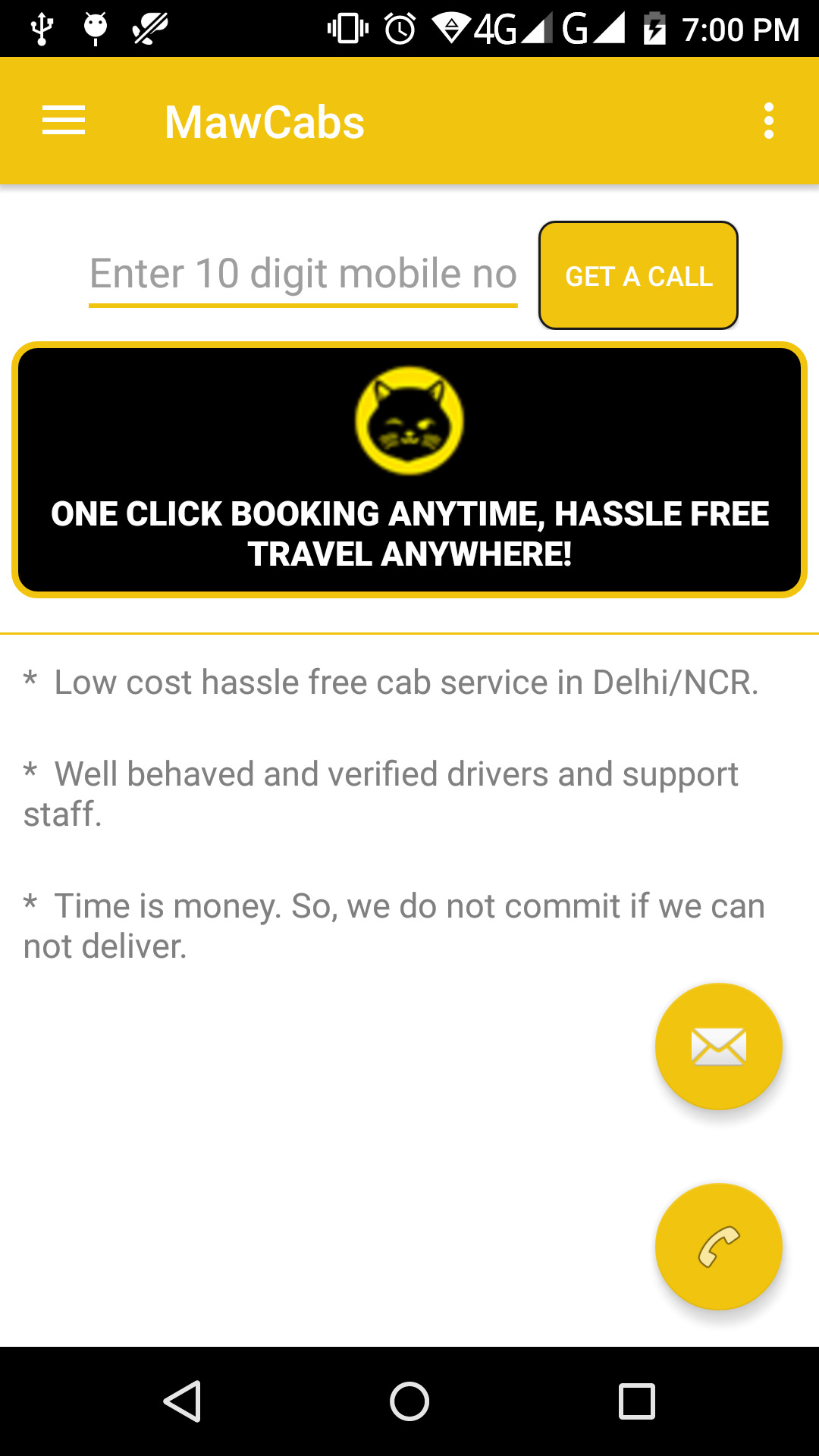The image size is (819, 1456).
Task: Focus the 10 digit mobile number field
Action: pos(303,275)
